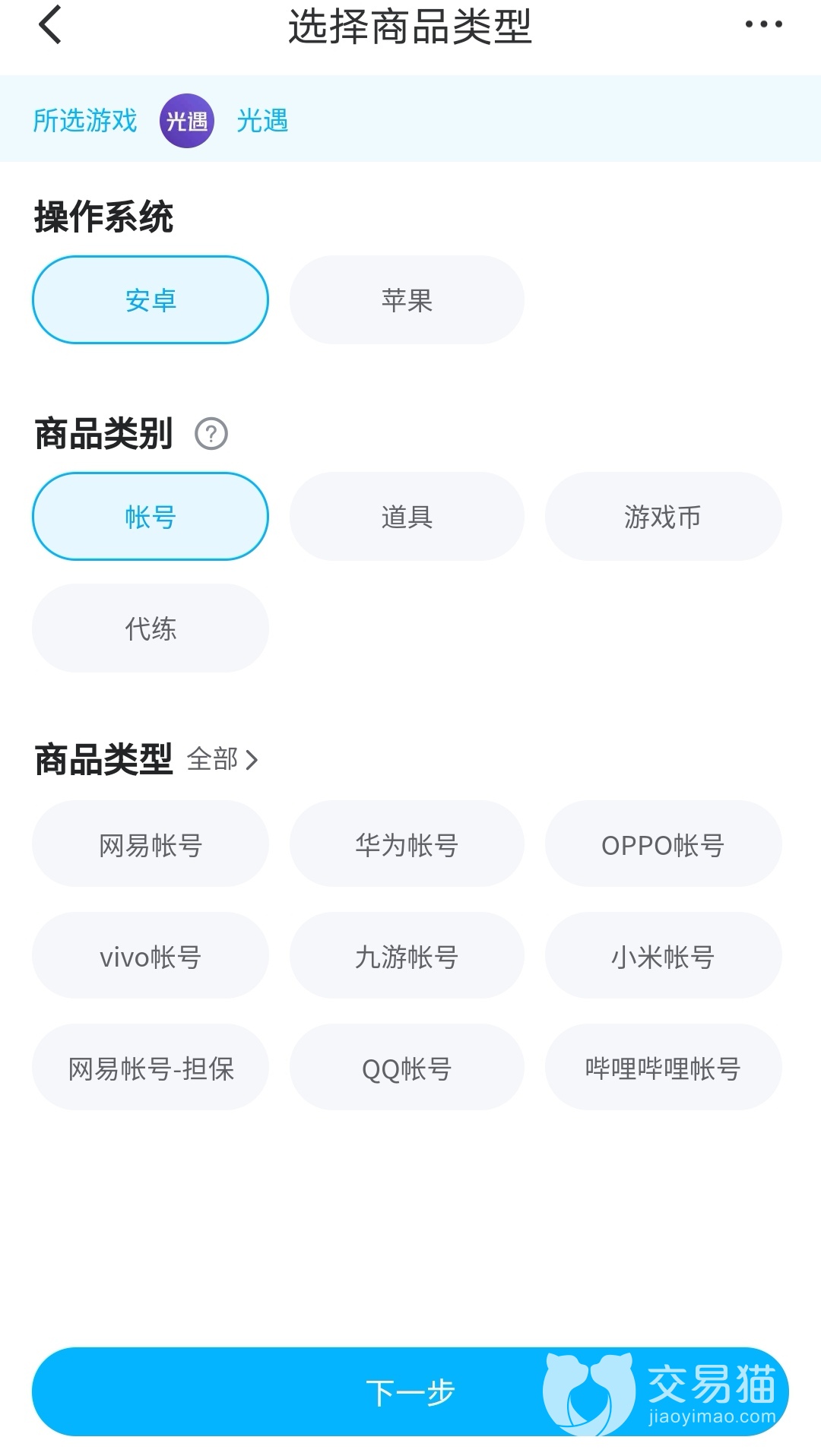Viewport: 821px width, 1456px height.
Task: Pick the 哔哩哔哩帐号 option
Action: [x=663, y=1068]
